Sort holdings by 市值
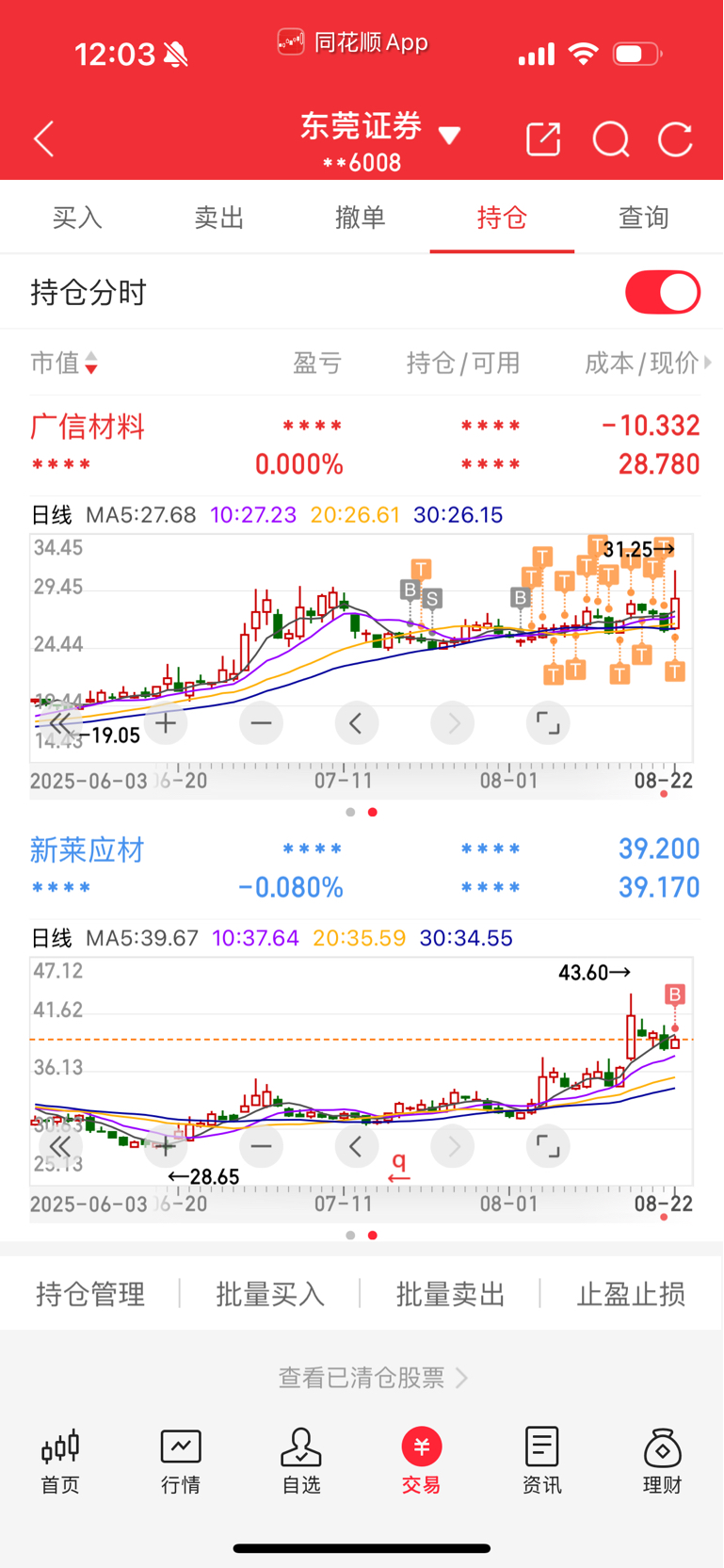The height and width of the screenshot is (1568, 724). (x=64, y=363)
